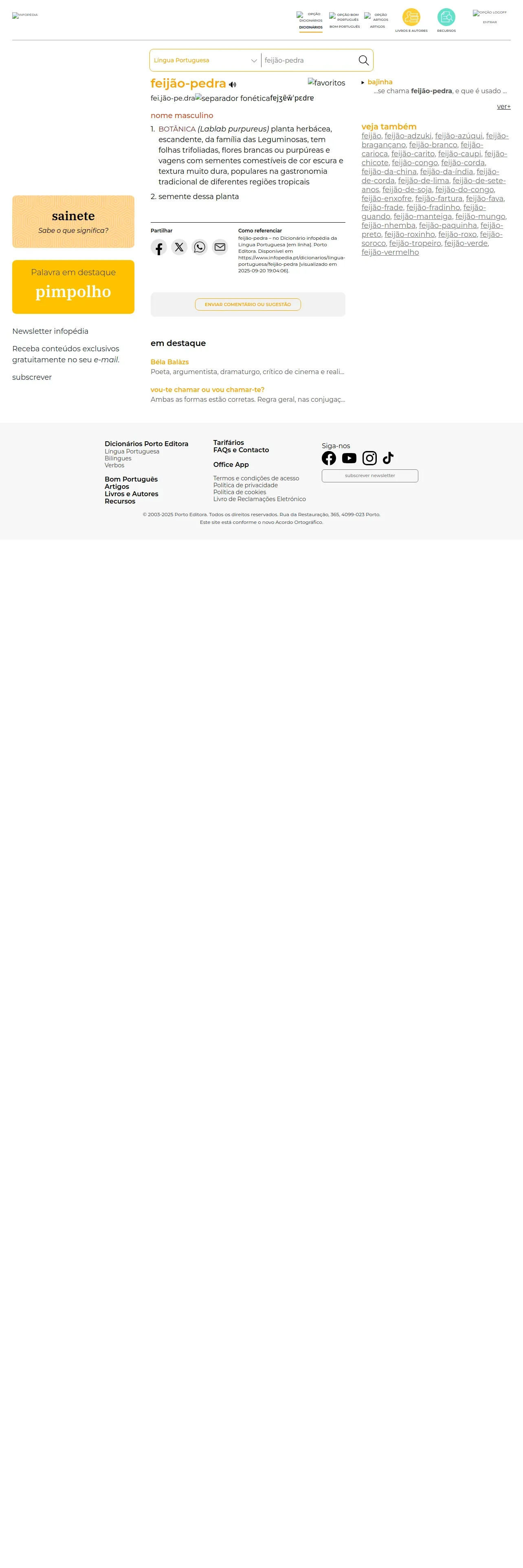Expand results with ver+
The width and height of the screenshot is (523, 1568).
(x=503, y=107)
